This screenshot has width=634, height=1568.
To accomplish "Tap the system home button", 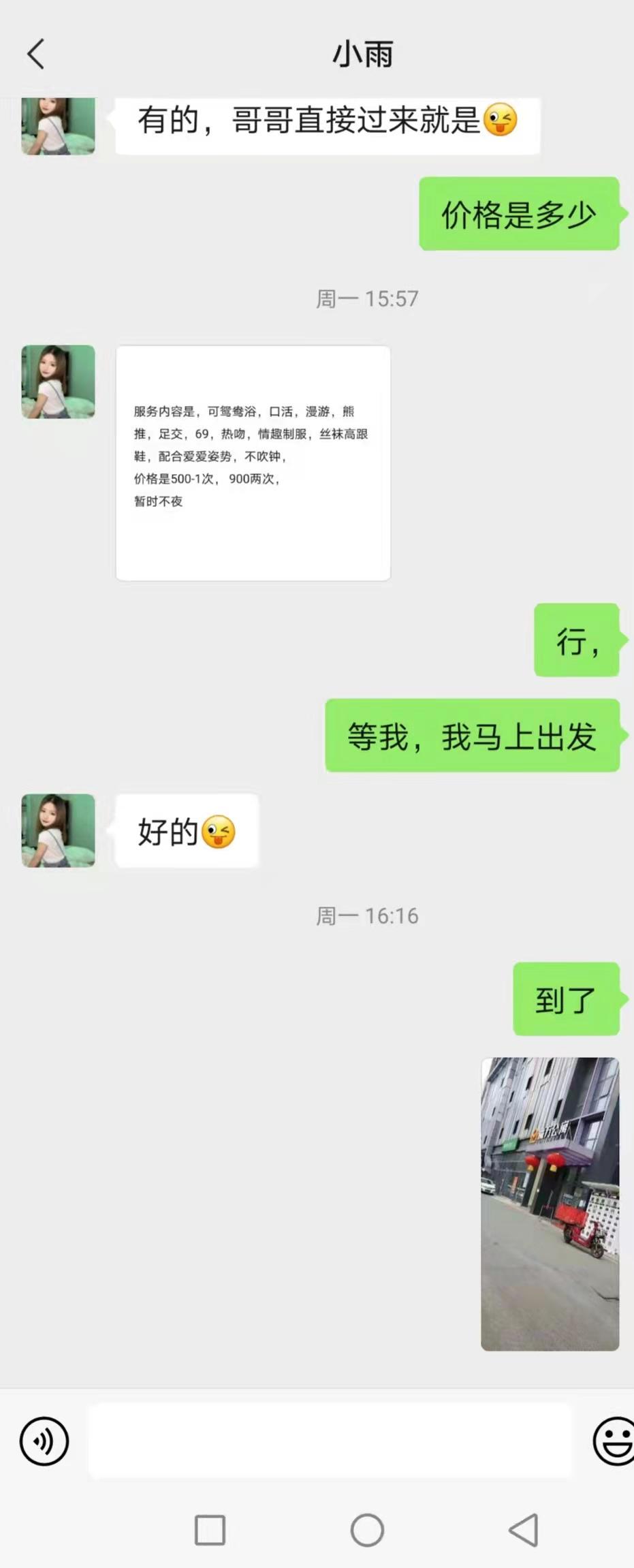I will (367, 1530).
